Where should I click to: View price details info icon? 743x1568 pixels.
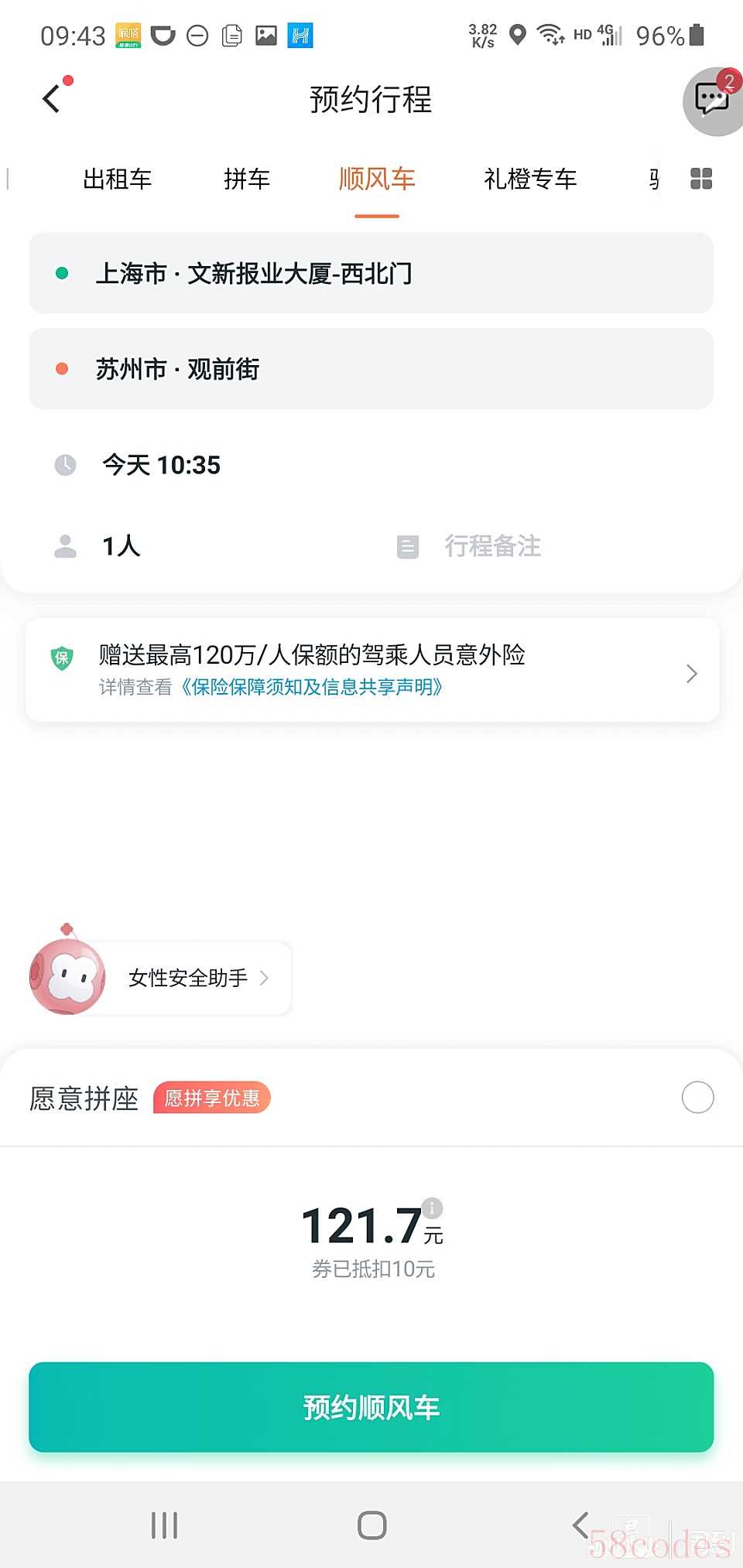(x=432, y=1208)
